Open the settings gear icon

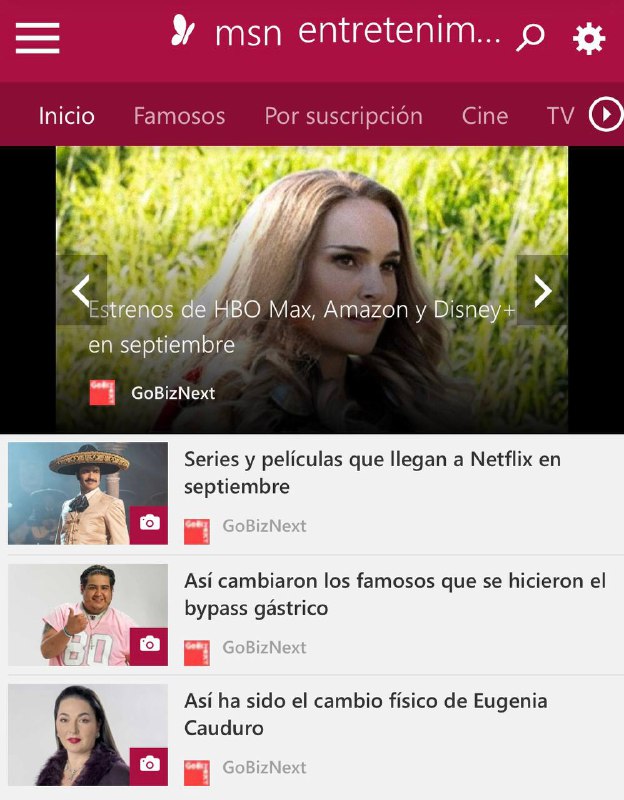[589, 39]
